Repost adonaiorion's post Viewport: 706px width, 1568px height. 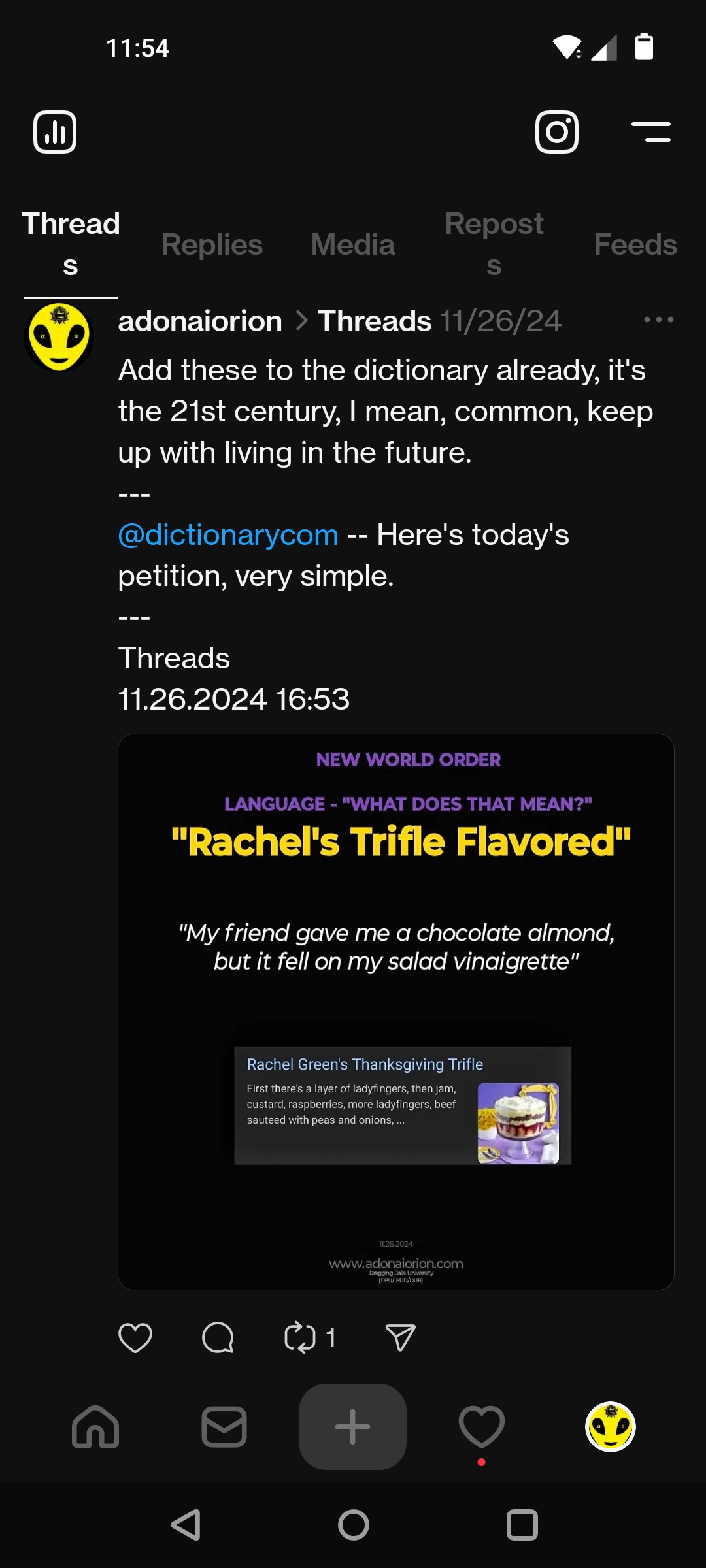coord(301,1337)
